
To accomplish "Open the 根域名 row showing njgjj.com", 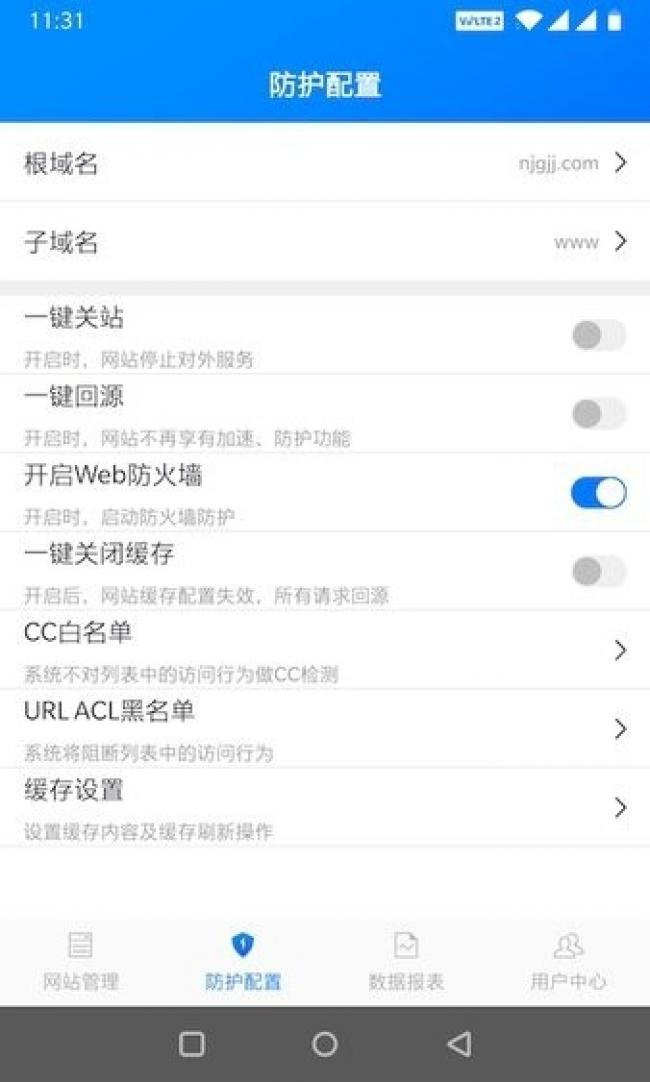I will point(325,163).
